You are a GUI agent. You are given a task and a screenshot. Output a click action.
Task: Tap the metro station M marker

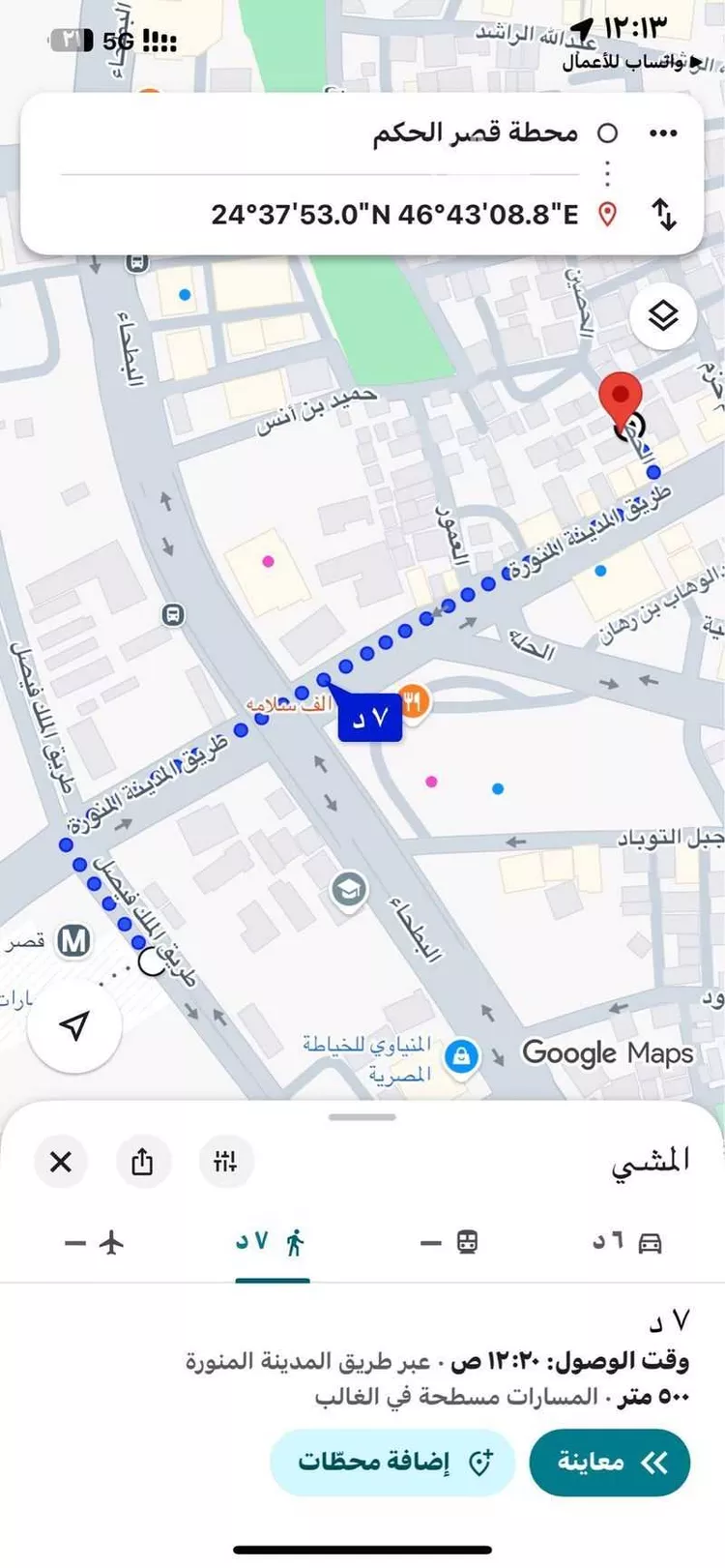pos(74,940)
